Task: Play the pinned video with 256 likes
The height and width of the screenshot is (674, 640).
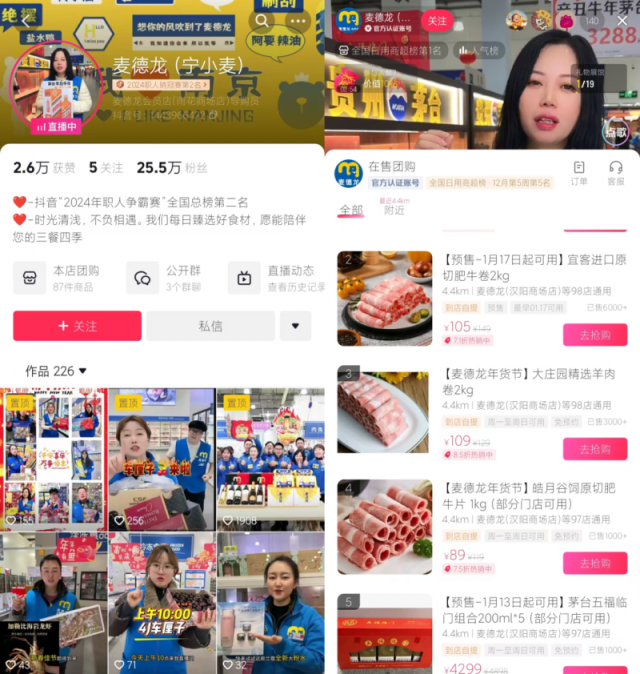Action: pyautogui.click(x=161, y=458)
